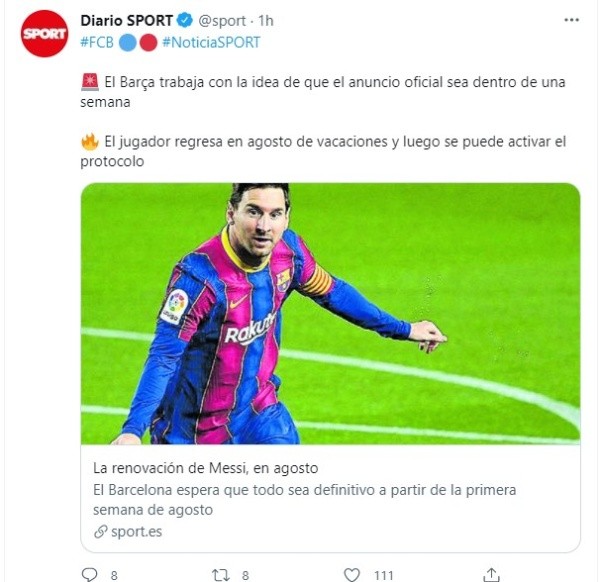Open the #NoticiaSPORT hashtag
The height and width of the screenshot is (582, 600).
[x=210, y=42]
